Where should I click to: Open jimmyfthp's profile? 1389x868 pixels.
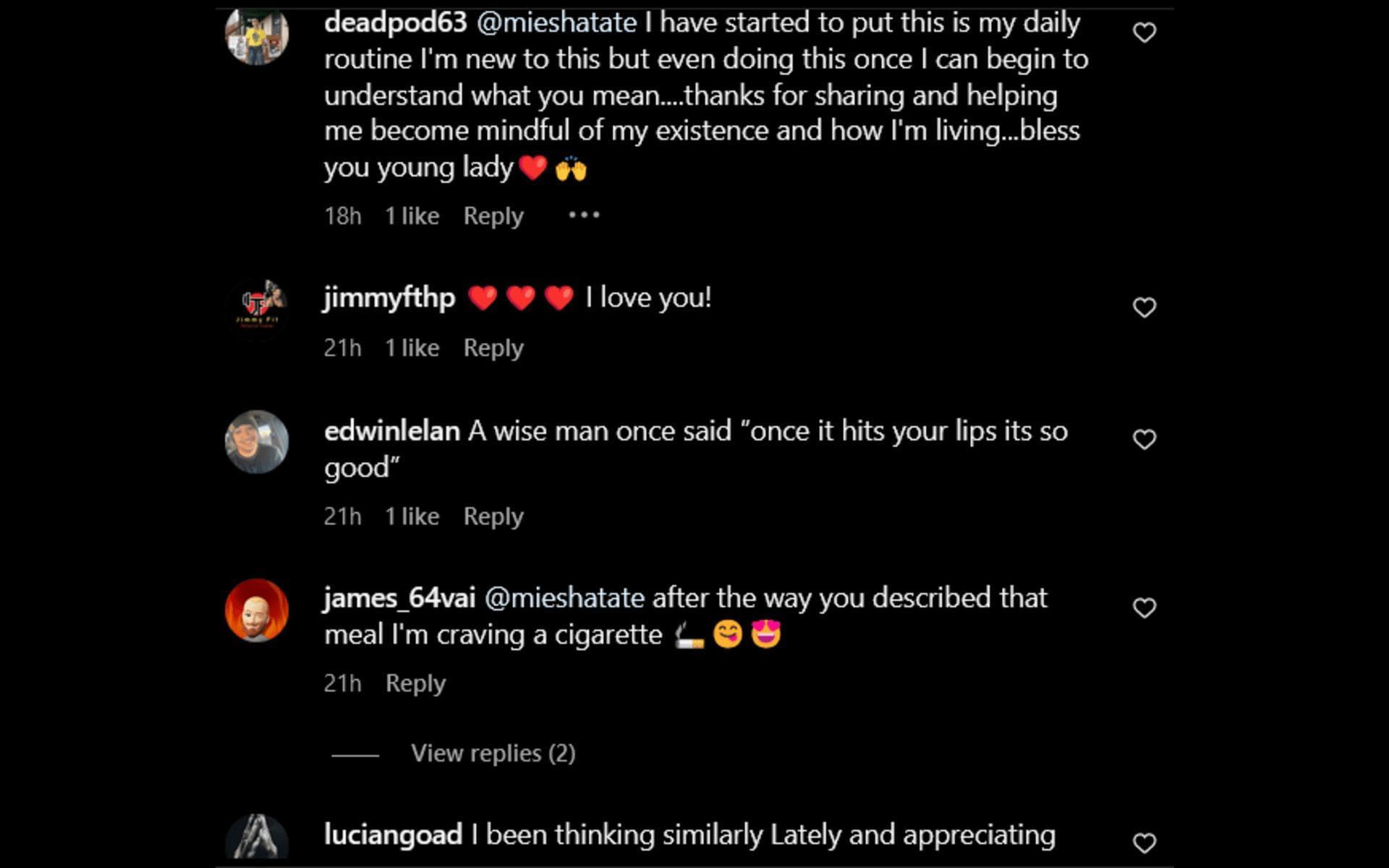[x=388, y=298]
